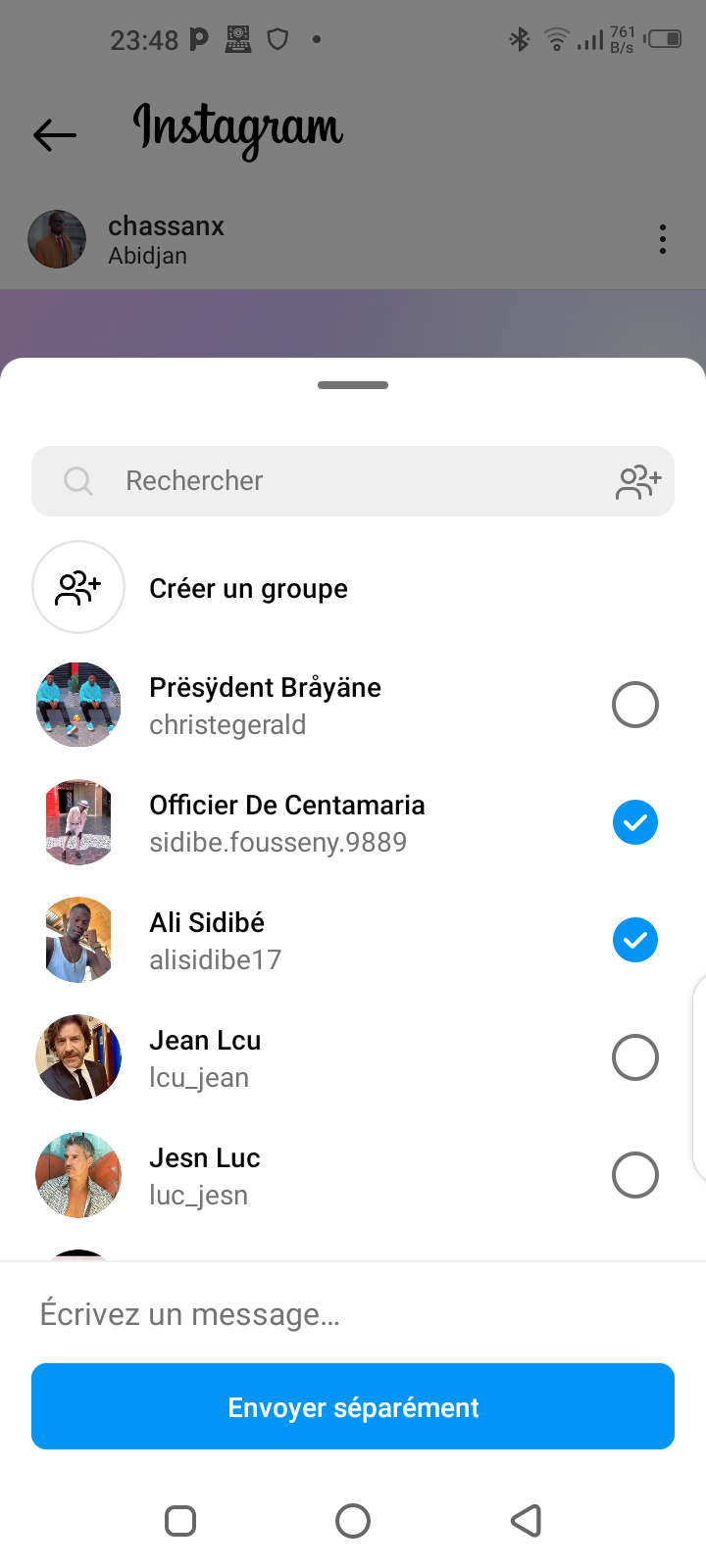Select Prësÿdent Bråyäne as recipient
Screen dimensions: 706x1568
click(634, 705)
